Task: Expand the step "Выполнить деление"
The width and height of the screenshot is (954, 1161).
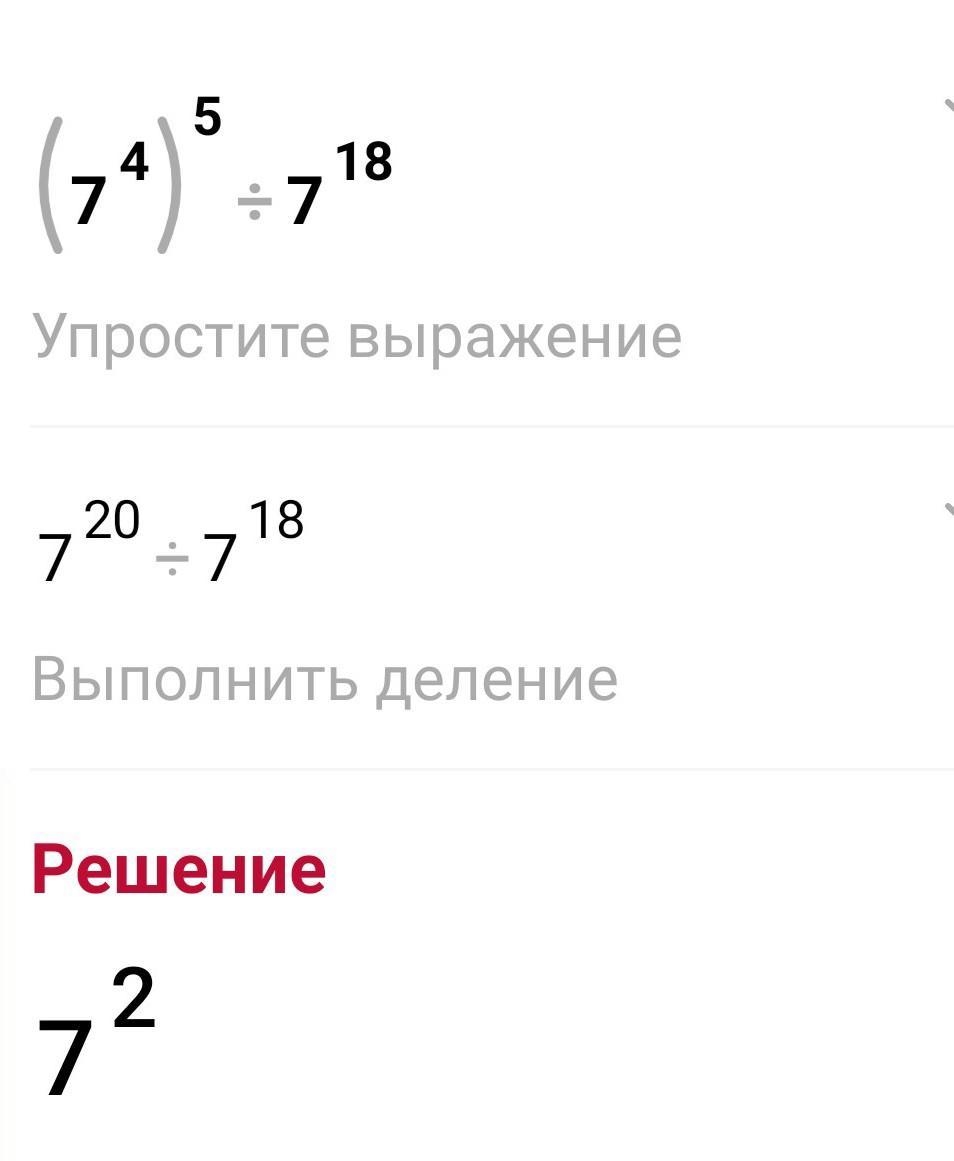Action: point(946,511)
